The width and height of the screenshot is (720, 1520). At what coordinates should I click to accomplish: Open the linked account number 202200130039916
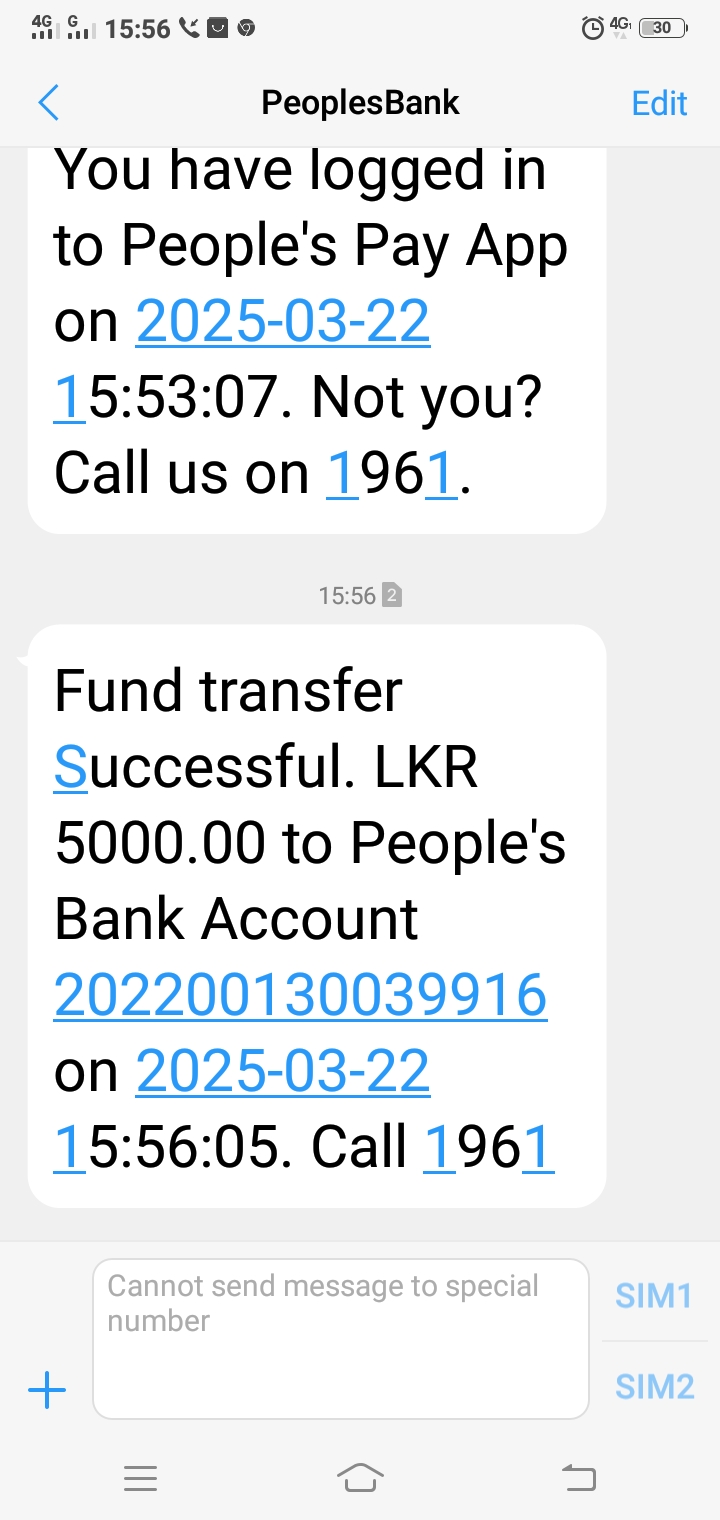click(300, 994)
